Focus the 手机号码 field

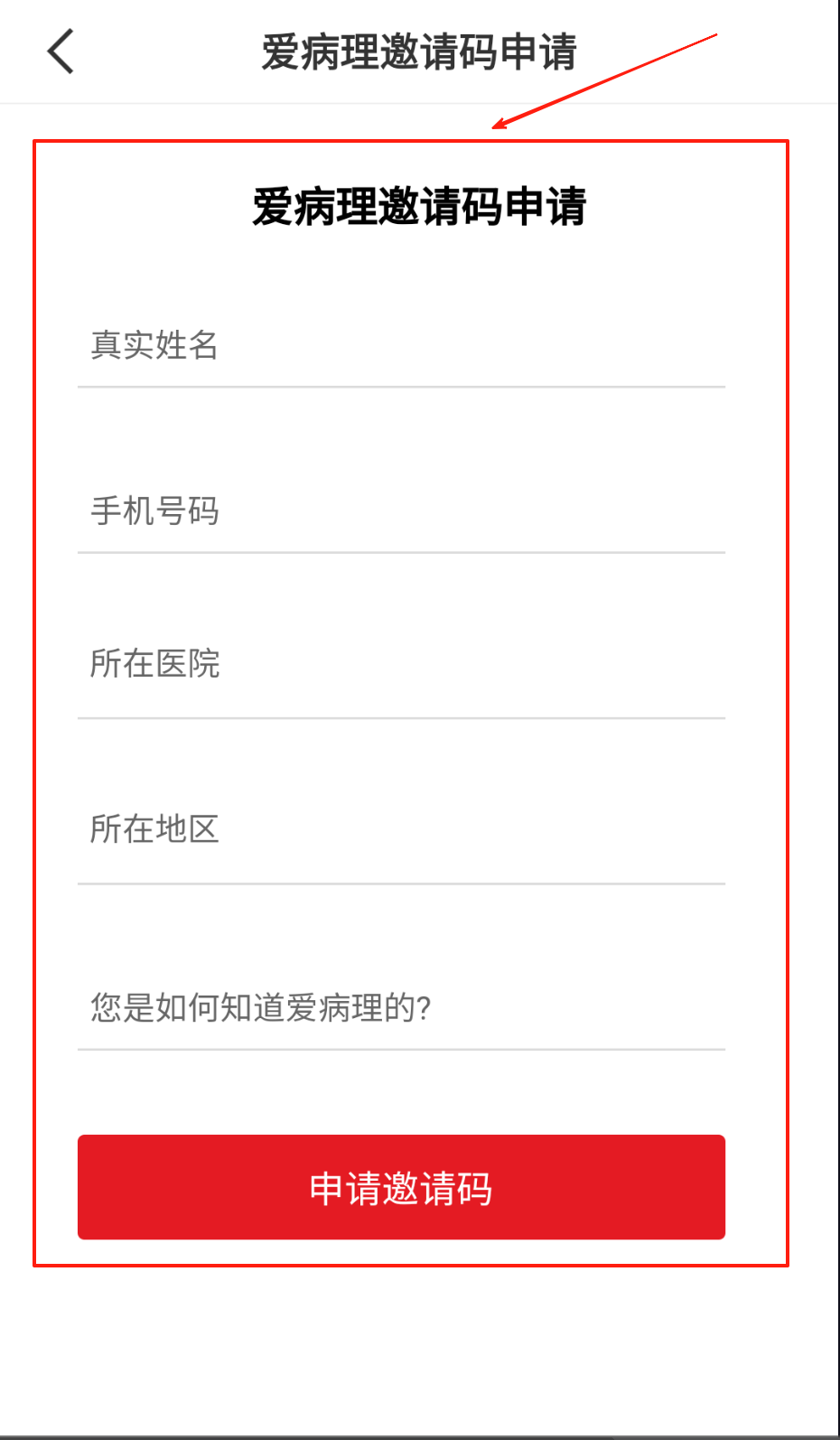(401, 511)
